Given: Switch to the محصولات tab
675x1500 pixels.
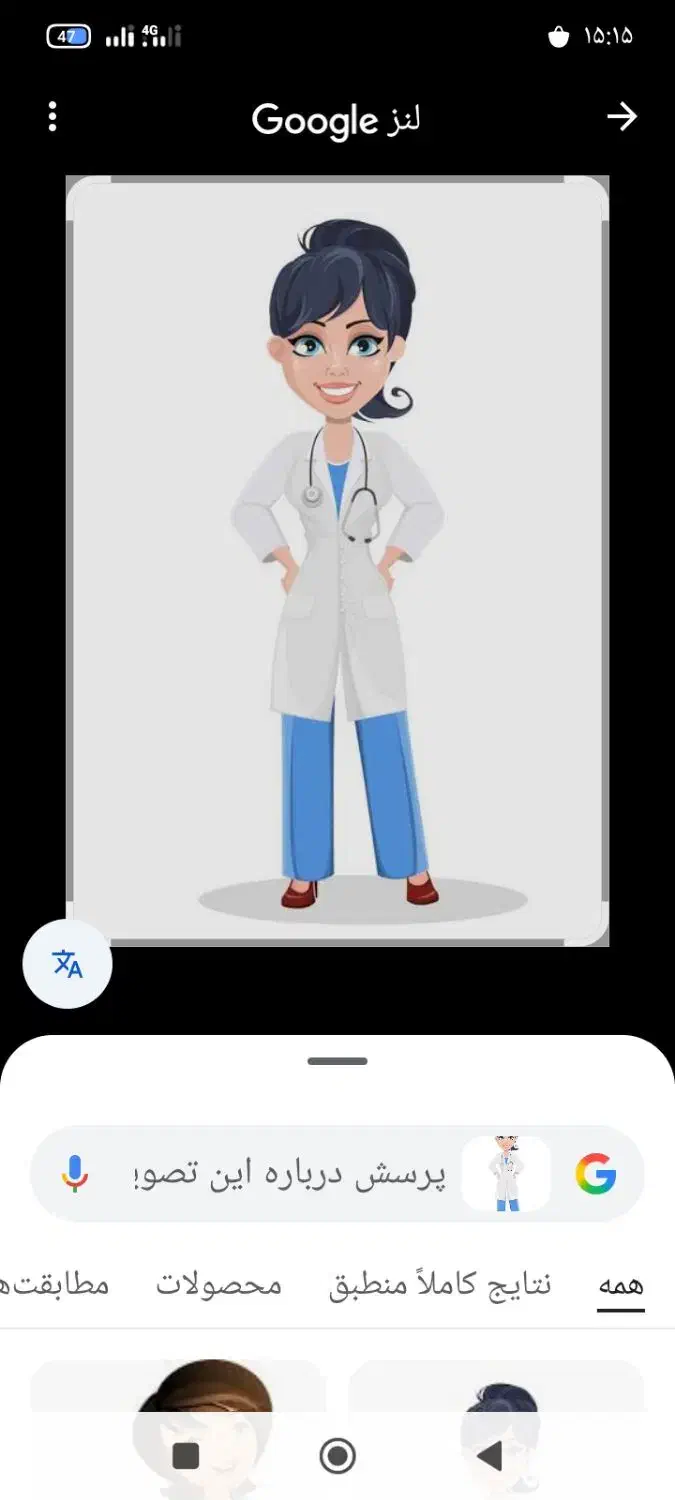Looking at the screenshot, I should pos(218,1285).
